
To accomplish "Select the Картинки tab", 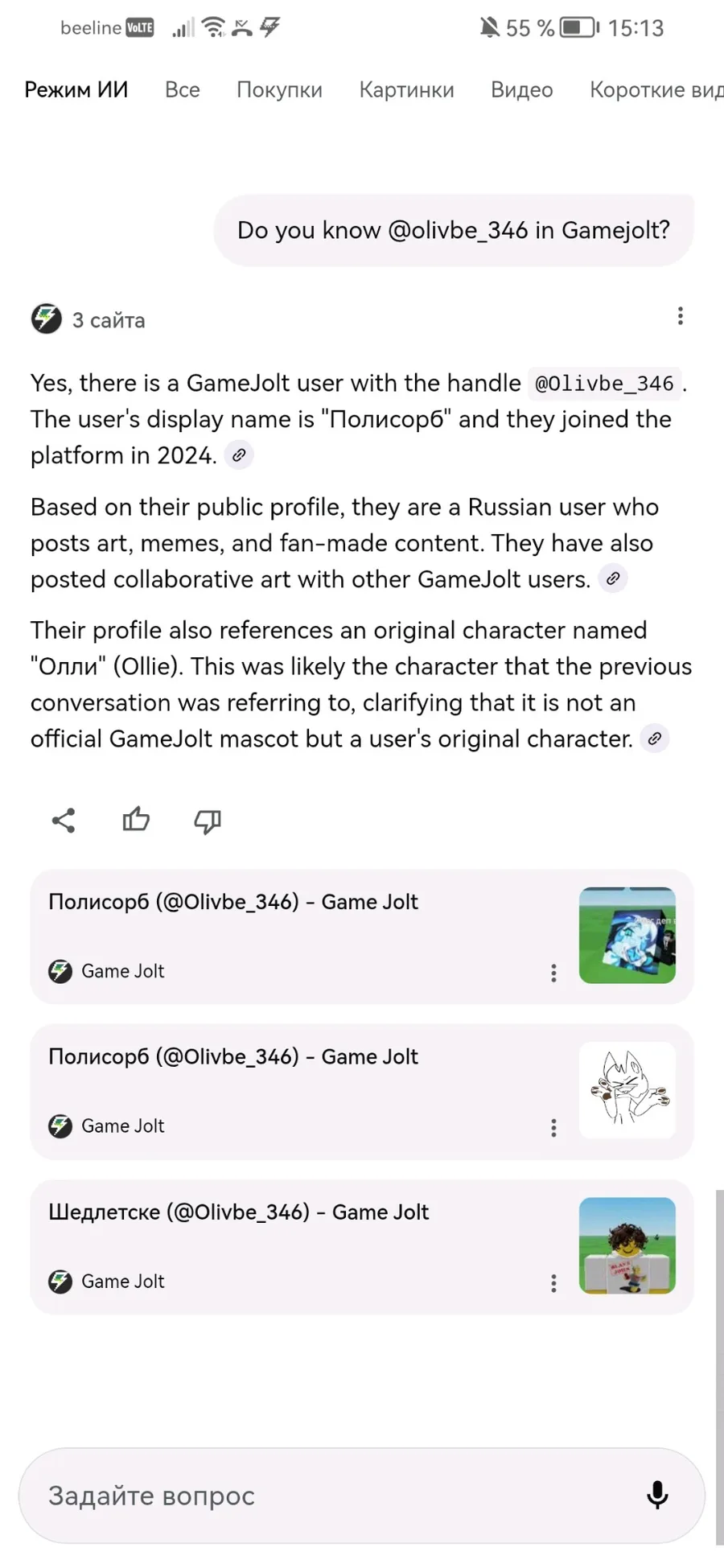I will (406, 90).
